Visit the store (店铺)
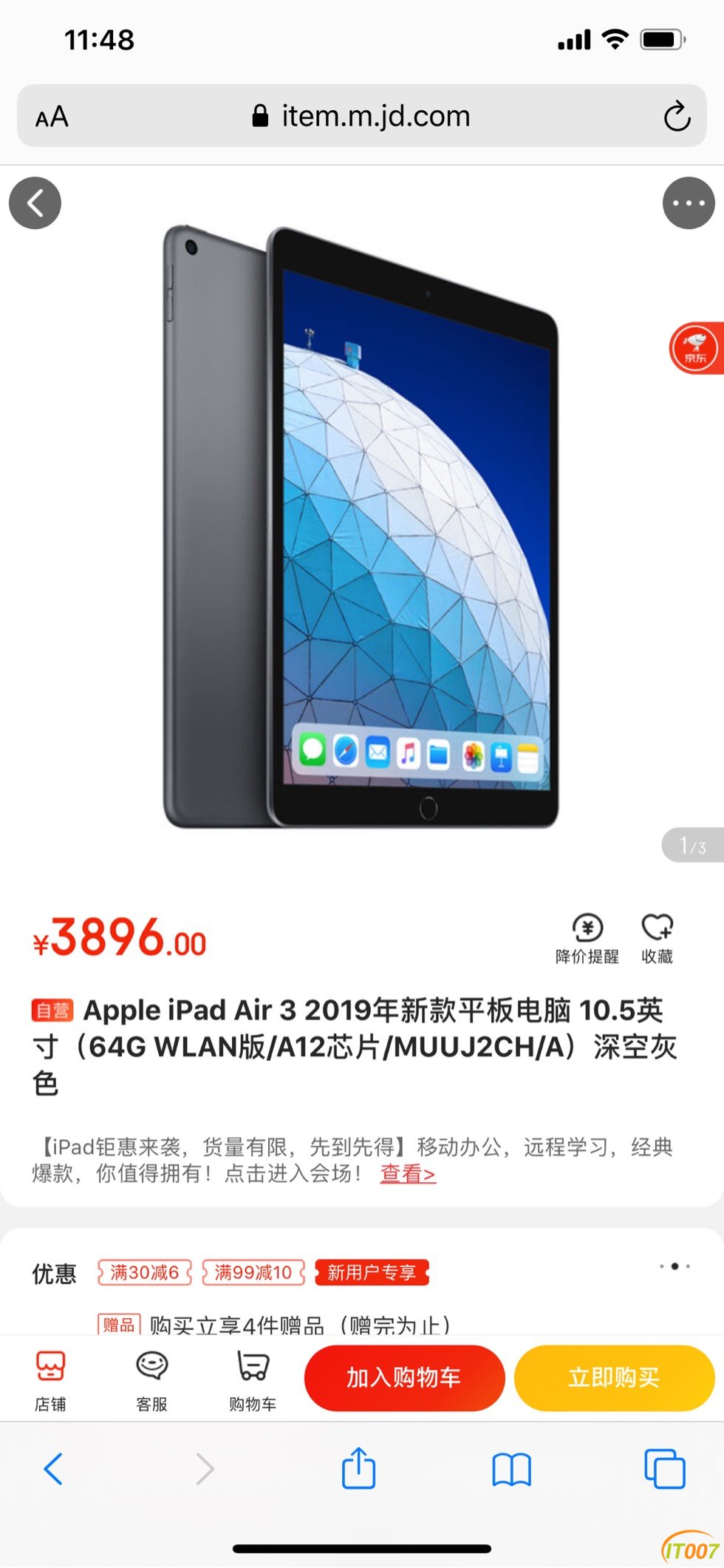The image size is (724, 1568). coord(50,1379)
